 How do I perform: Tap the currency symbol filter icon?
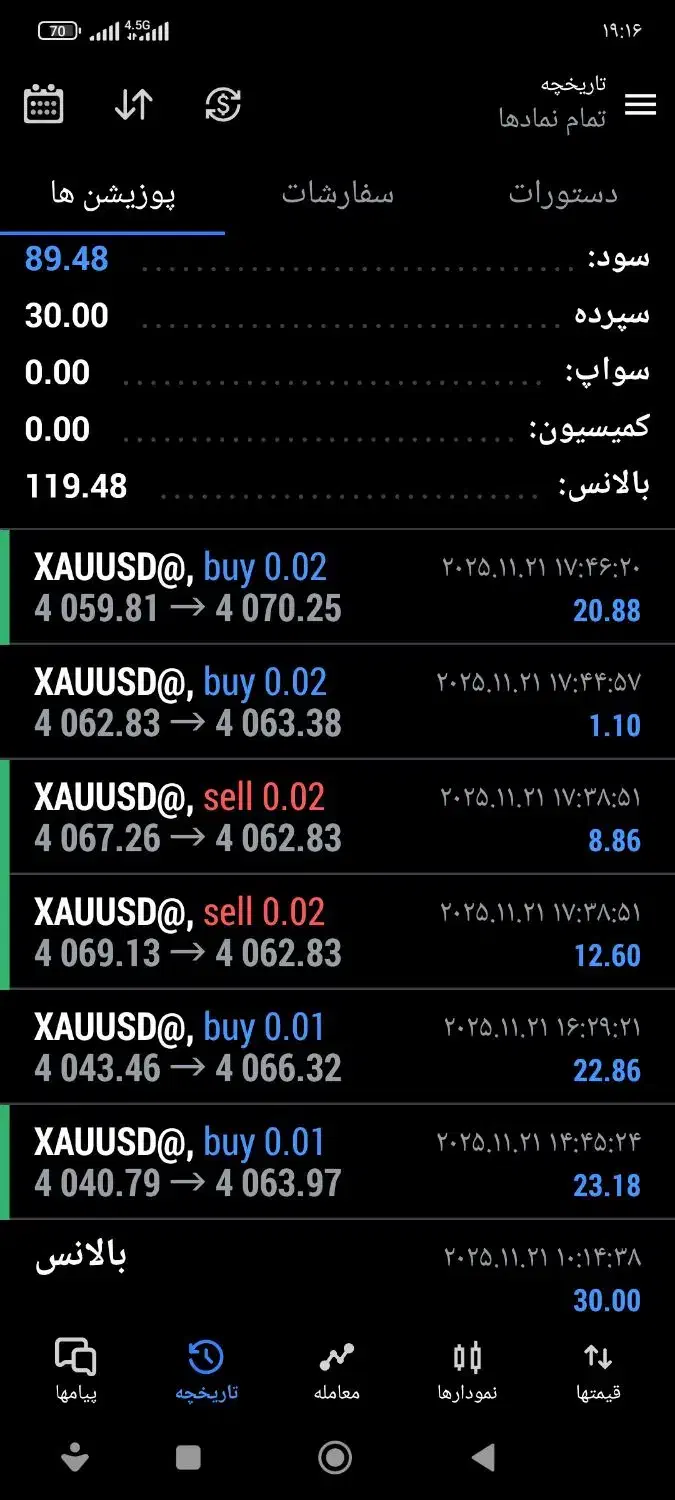coord(223,104)
